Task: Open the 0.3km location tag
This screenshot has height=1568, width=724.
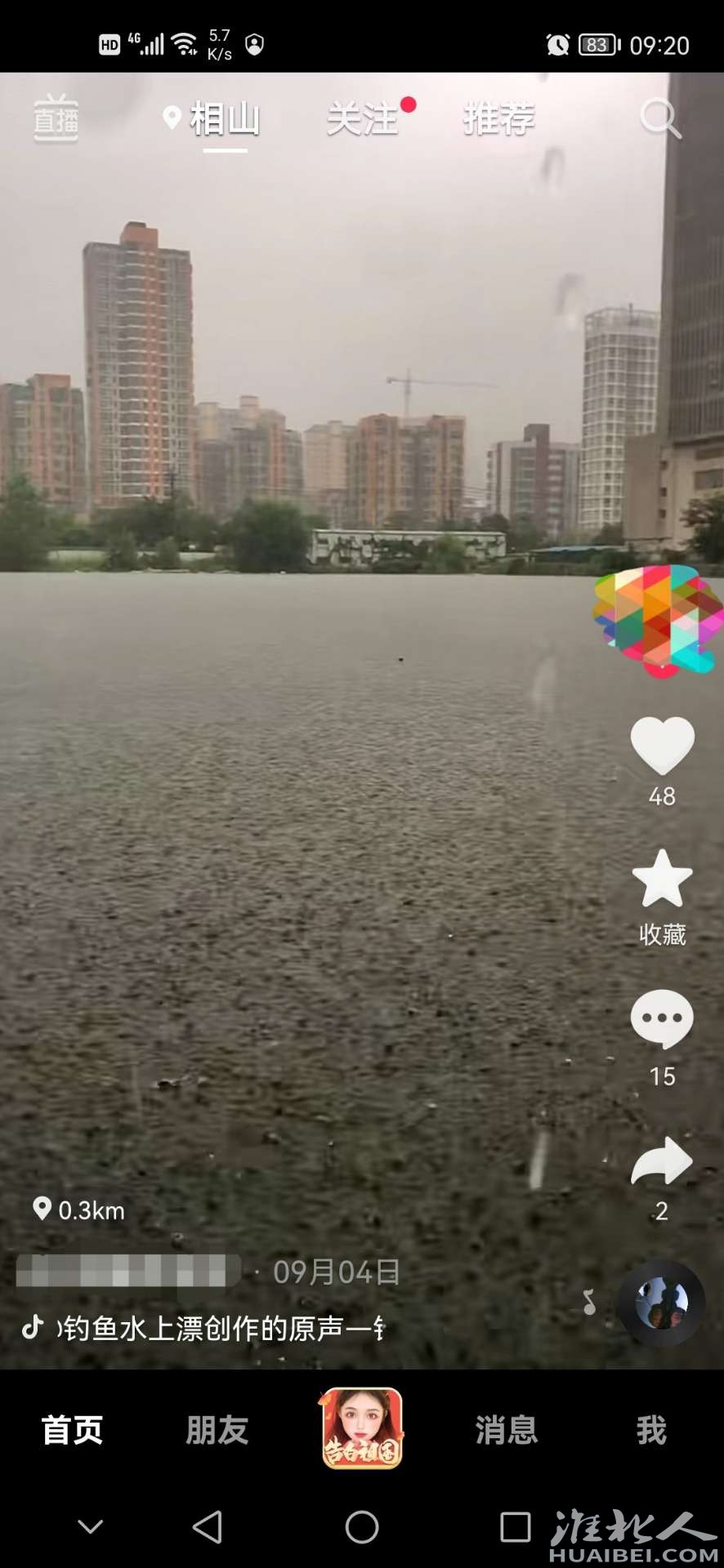Action: point(79,1209)
